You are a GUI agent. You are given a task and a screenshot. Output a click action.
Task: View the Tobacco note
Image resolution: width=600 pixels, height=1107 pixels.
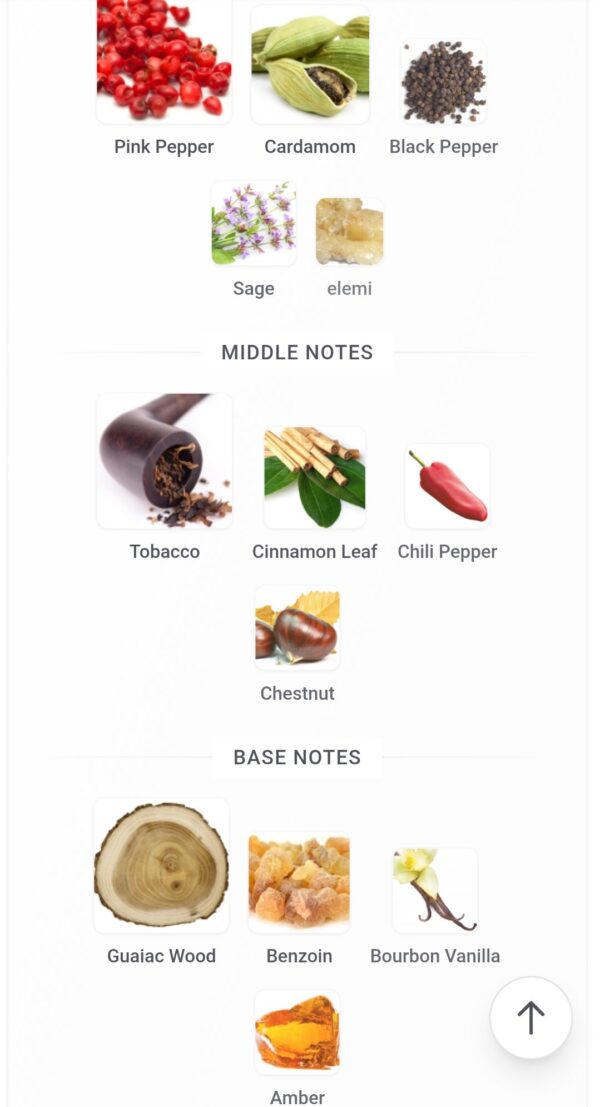pyautogui.click(x=165, y=461)
